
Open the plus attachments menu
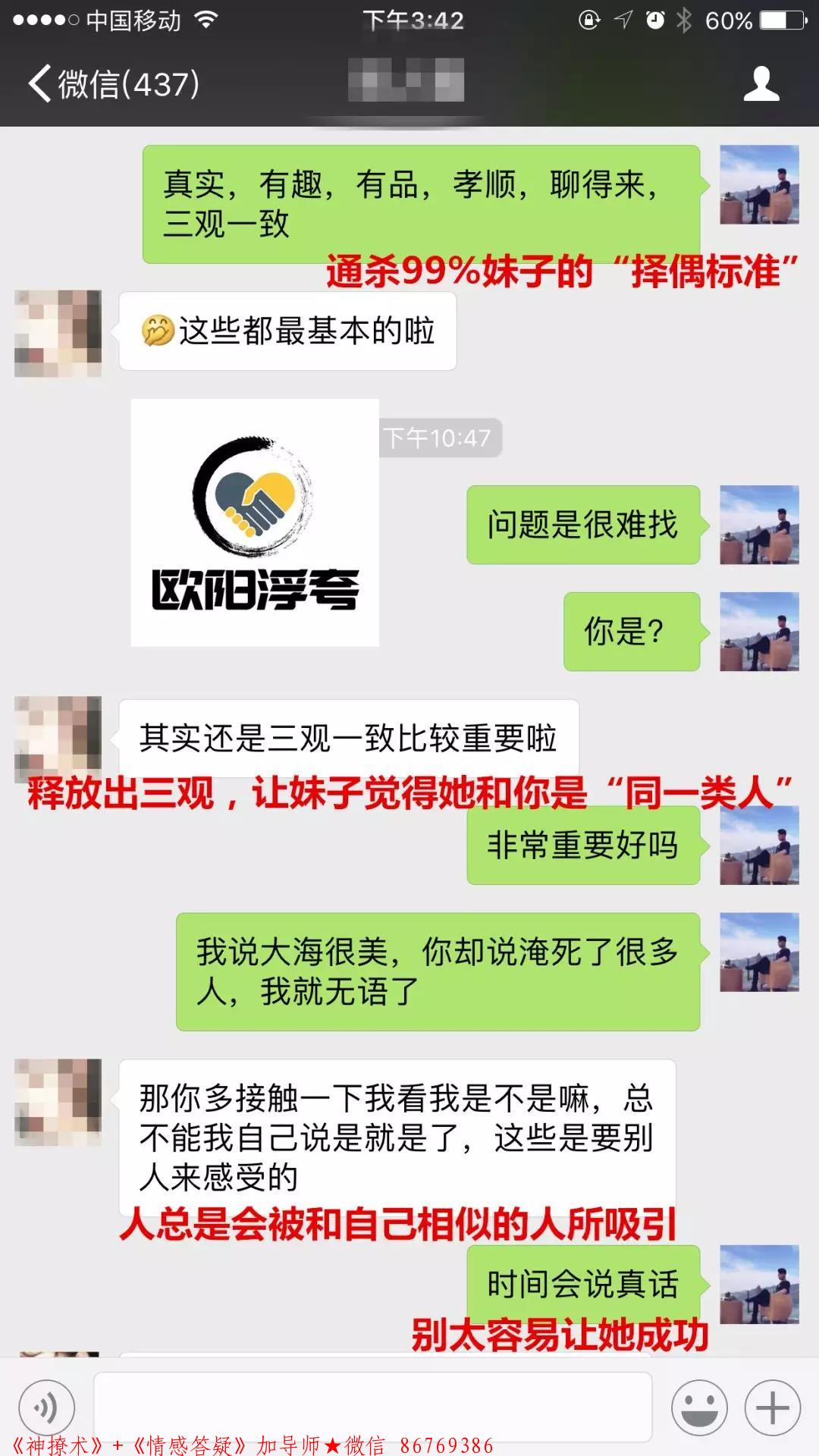click(x=772, y=1407)
